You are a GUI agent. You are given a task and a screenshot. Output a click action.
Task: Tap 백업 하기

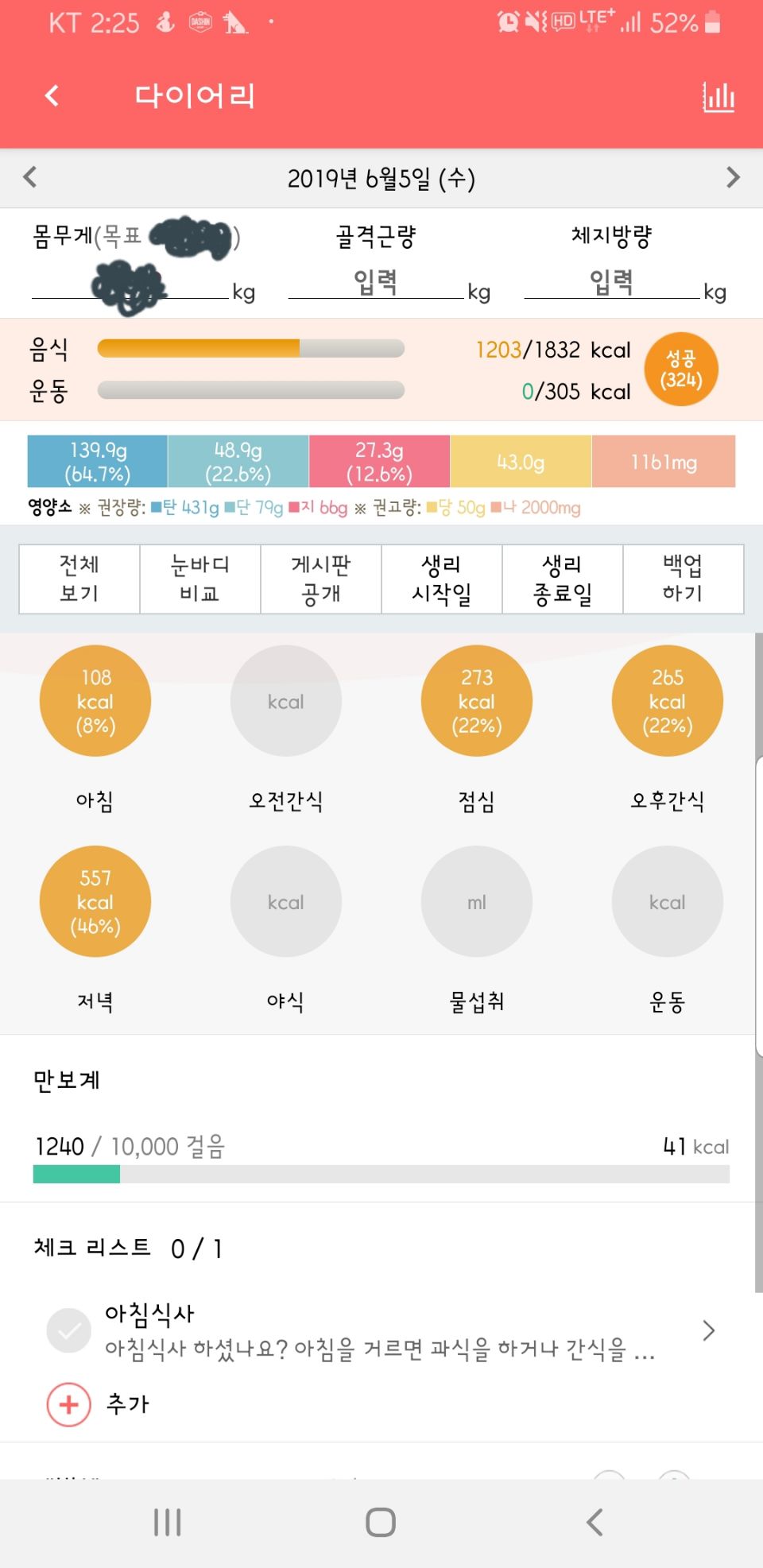click(684, 579)
